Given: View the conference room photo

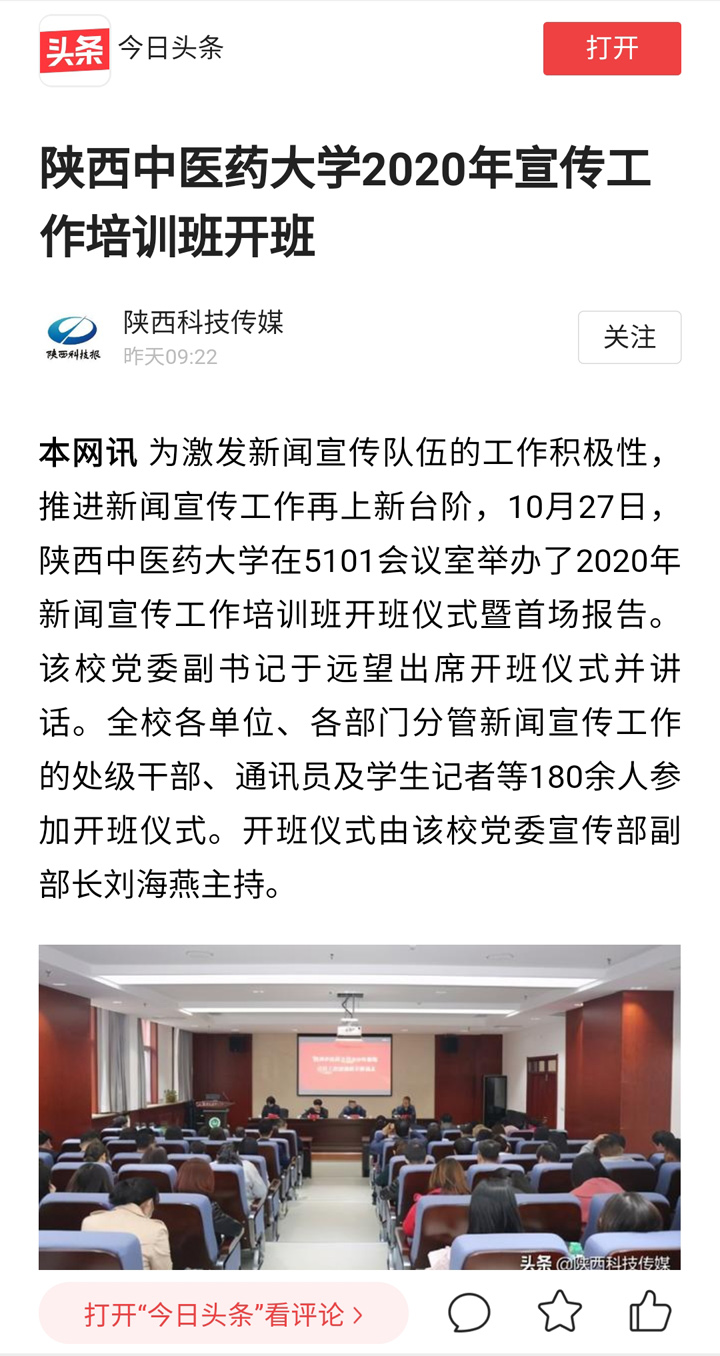Looking at the screenshot, I should pos(359,1106).
